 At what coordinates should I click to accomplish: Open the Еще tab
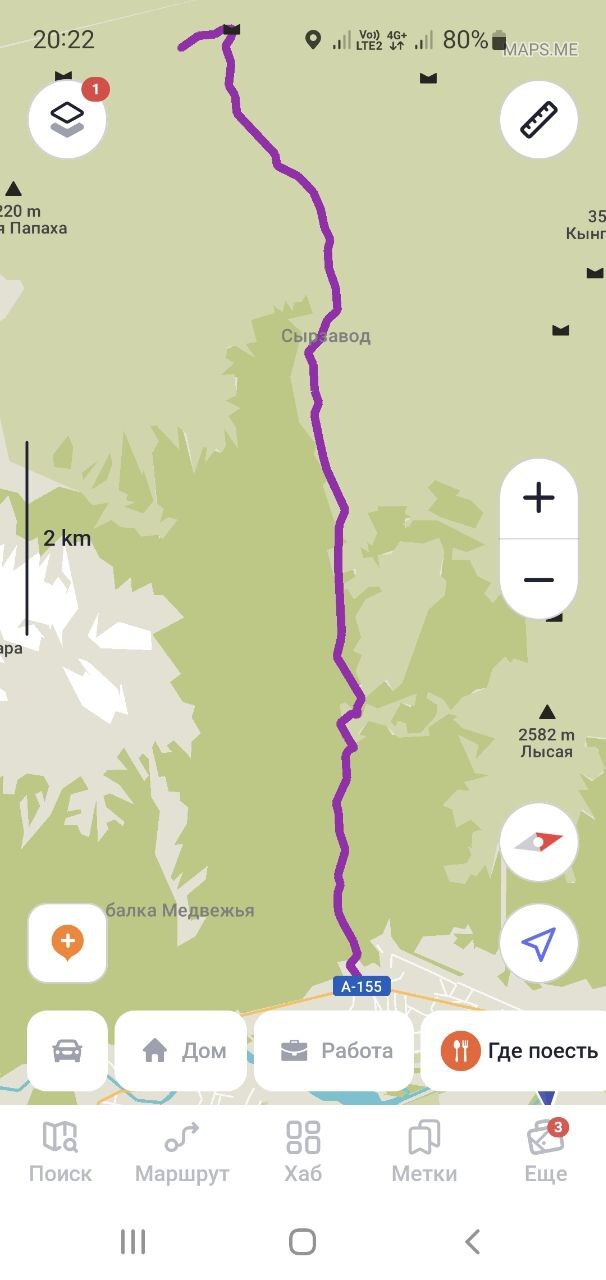click(546, 1152)
